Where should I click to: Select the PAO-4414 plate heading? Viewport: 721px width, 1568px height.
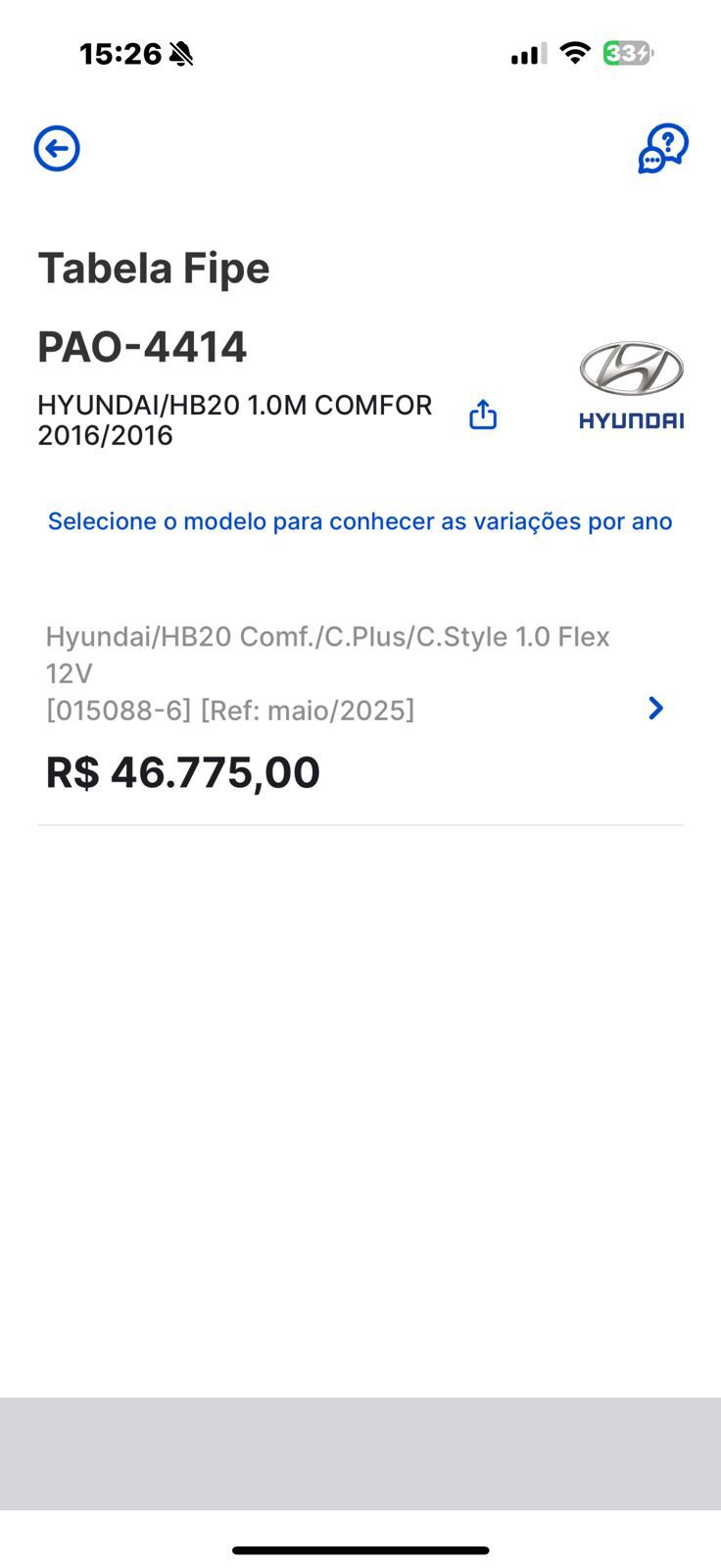(x=143, y=346)
